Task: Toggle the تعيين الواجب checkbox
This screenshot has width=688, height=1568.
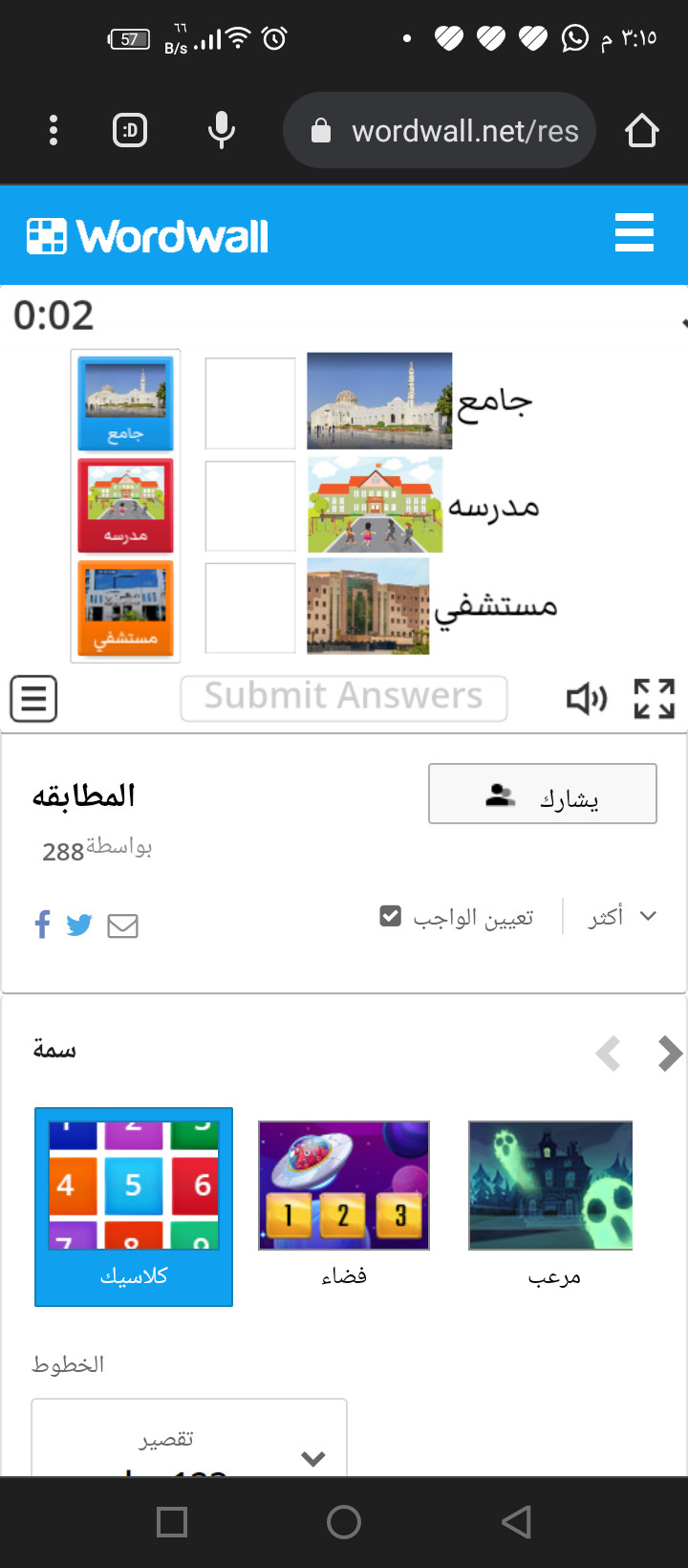Action: tap(390, 916)
